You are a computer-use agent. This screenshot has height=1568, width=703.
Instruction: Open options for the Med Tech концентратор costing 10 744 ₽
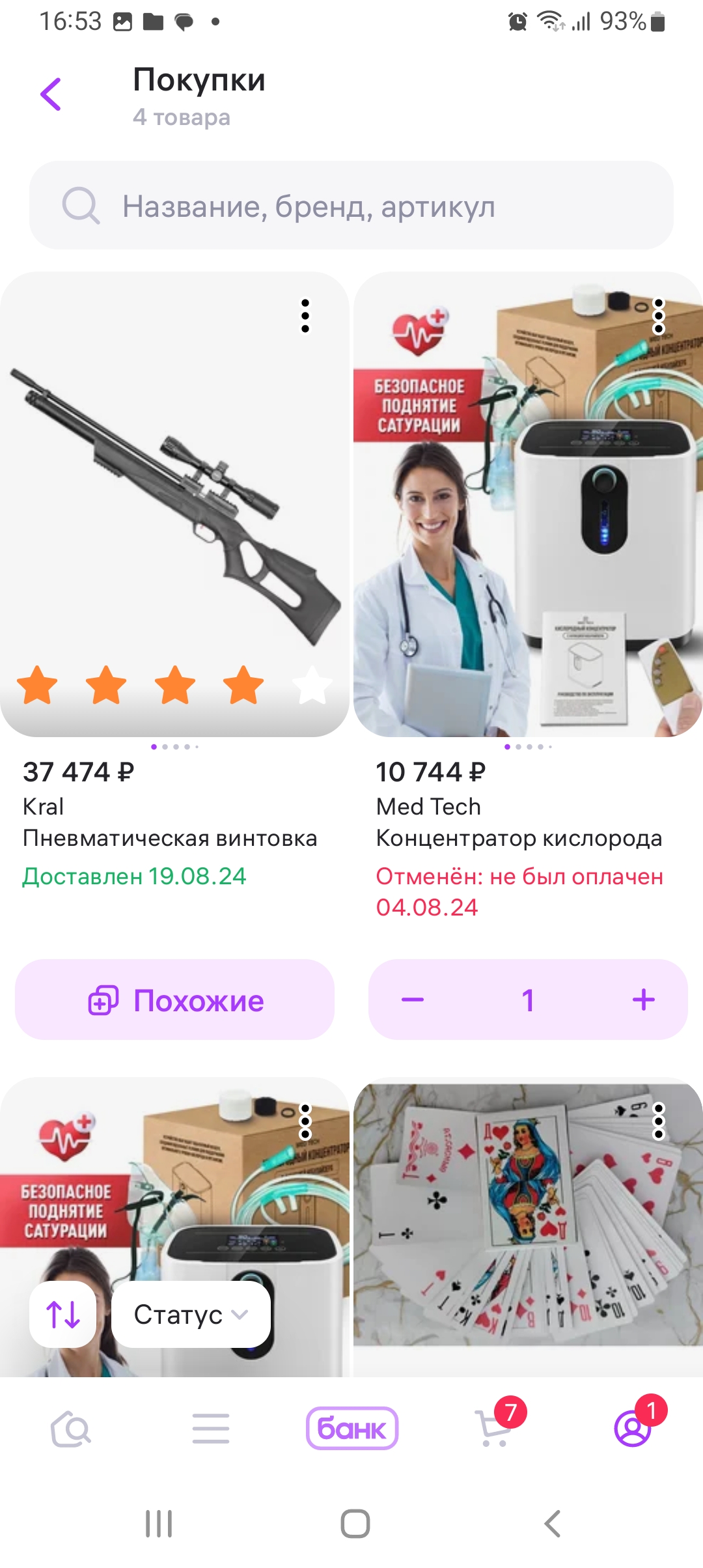coord(659,316)
